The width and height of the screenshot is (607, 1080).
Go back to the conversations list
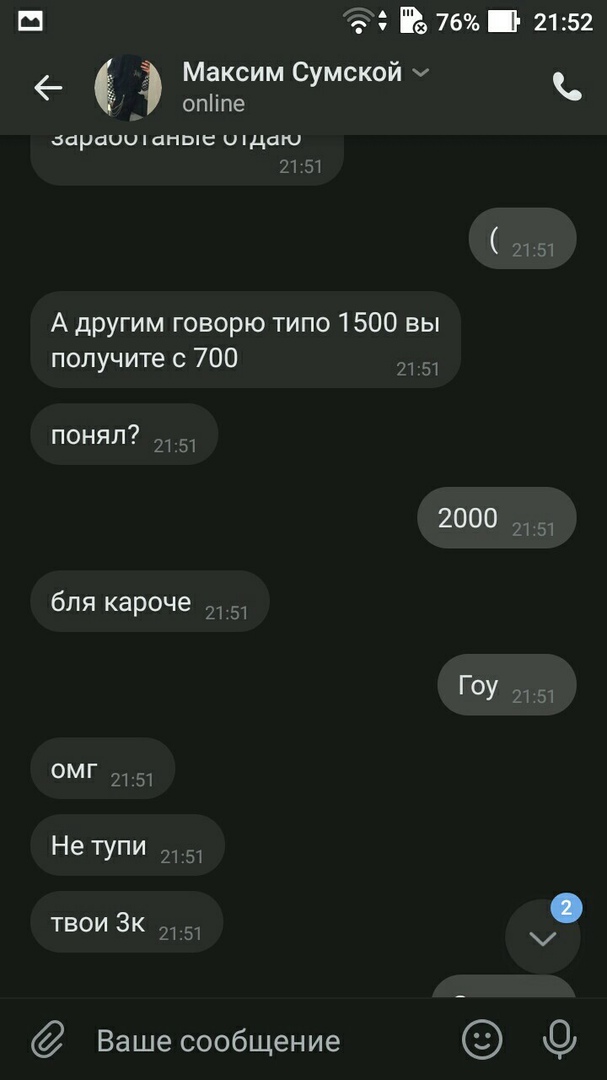tap(48, 88)
